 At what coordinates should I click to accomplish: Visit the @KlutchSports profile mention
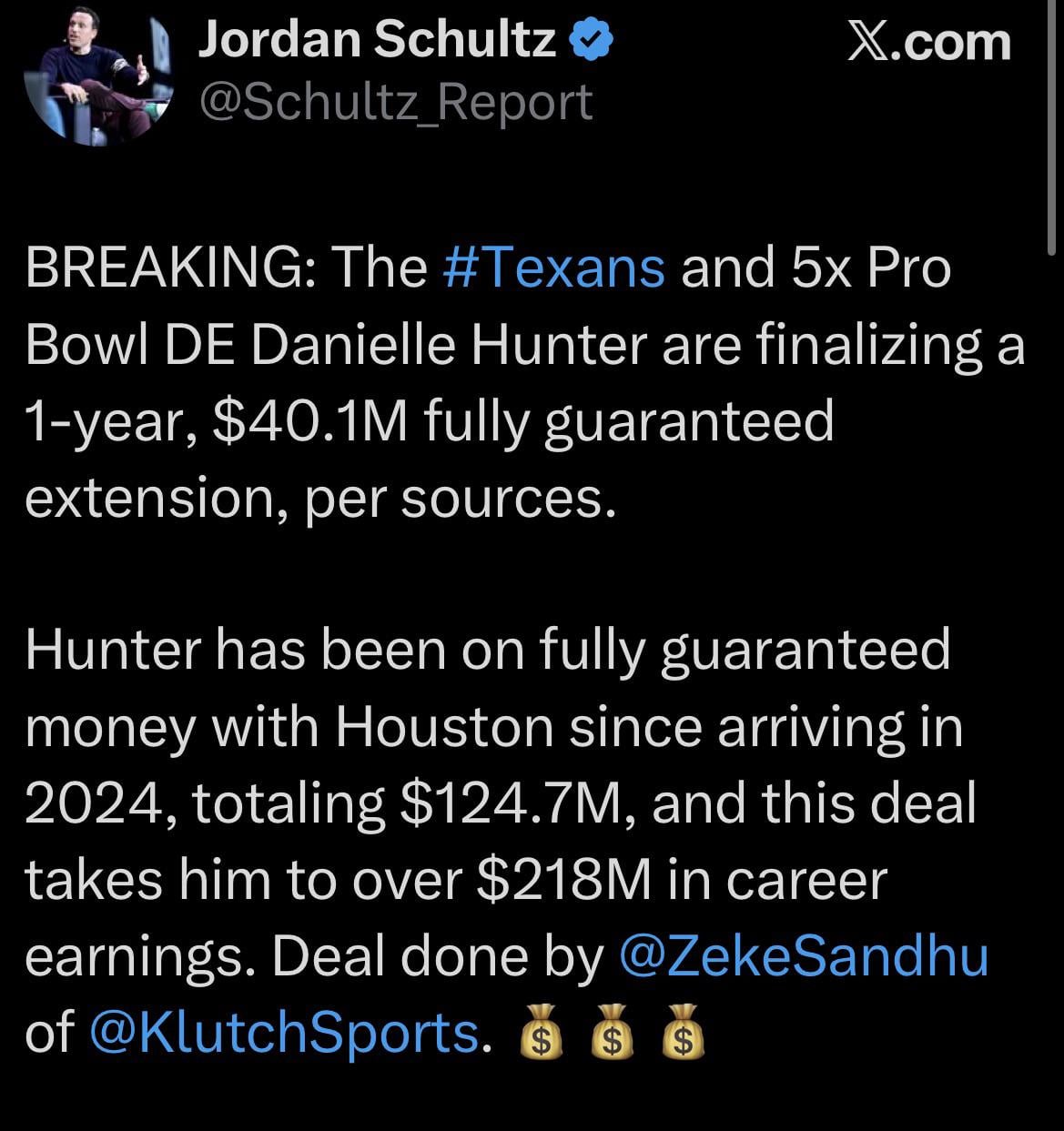[x=284, y=1033]
